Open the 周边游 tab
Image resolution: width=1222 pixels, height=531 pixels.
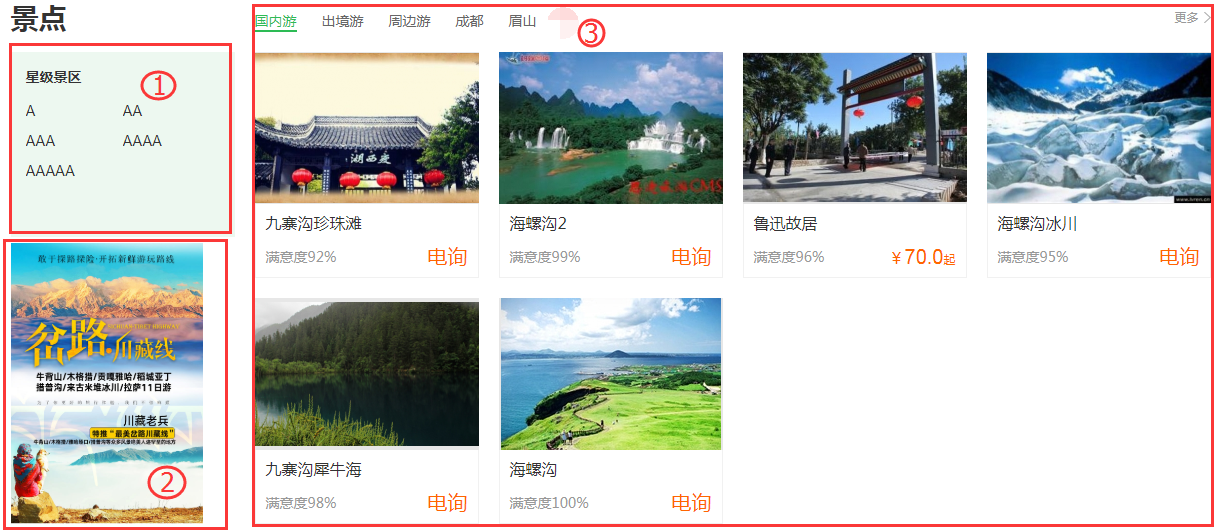click(409, 21)
